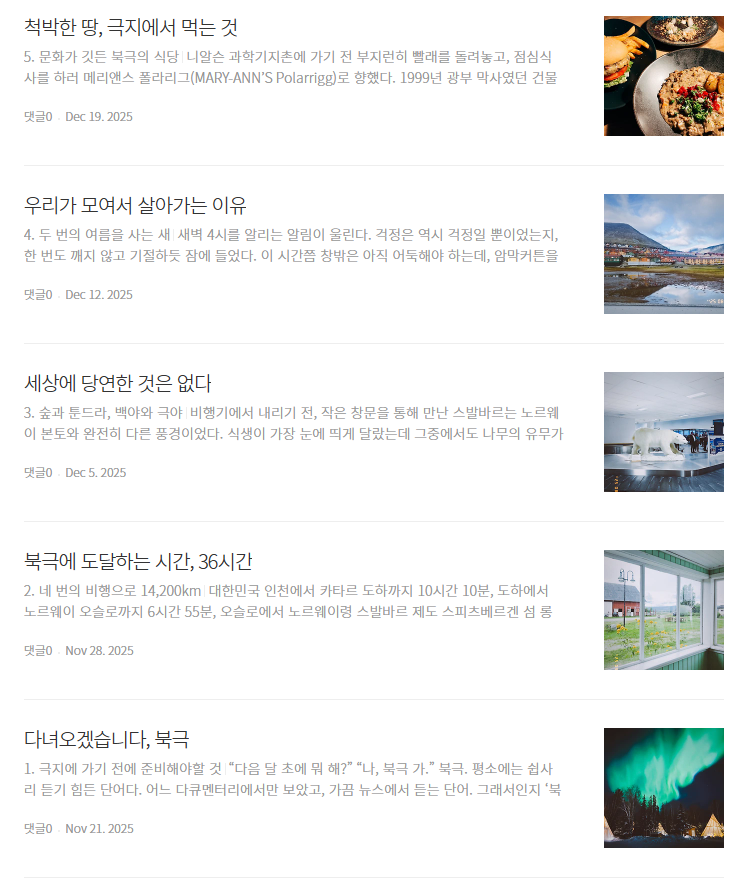The image size is (742, 890).
Task: Tap the window view thumbnail for the Nov 28 post
Action: [x=663, y=610]
